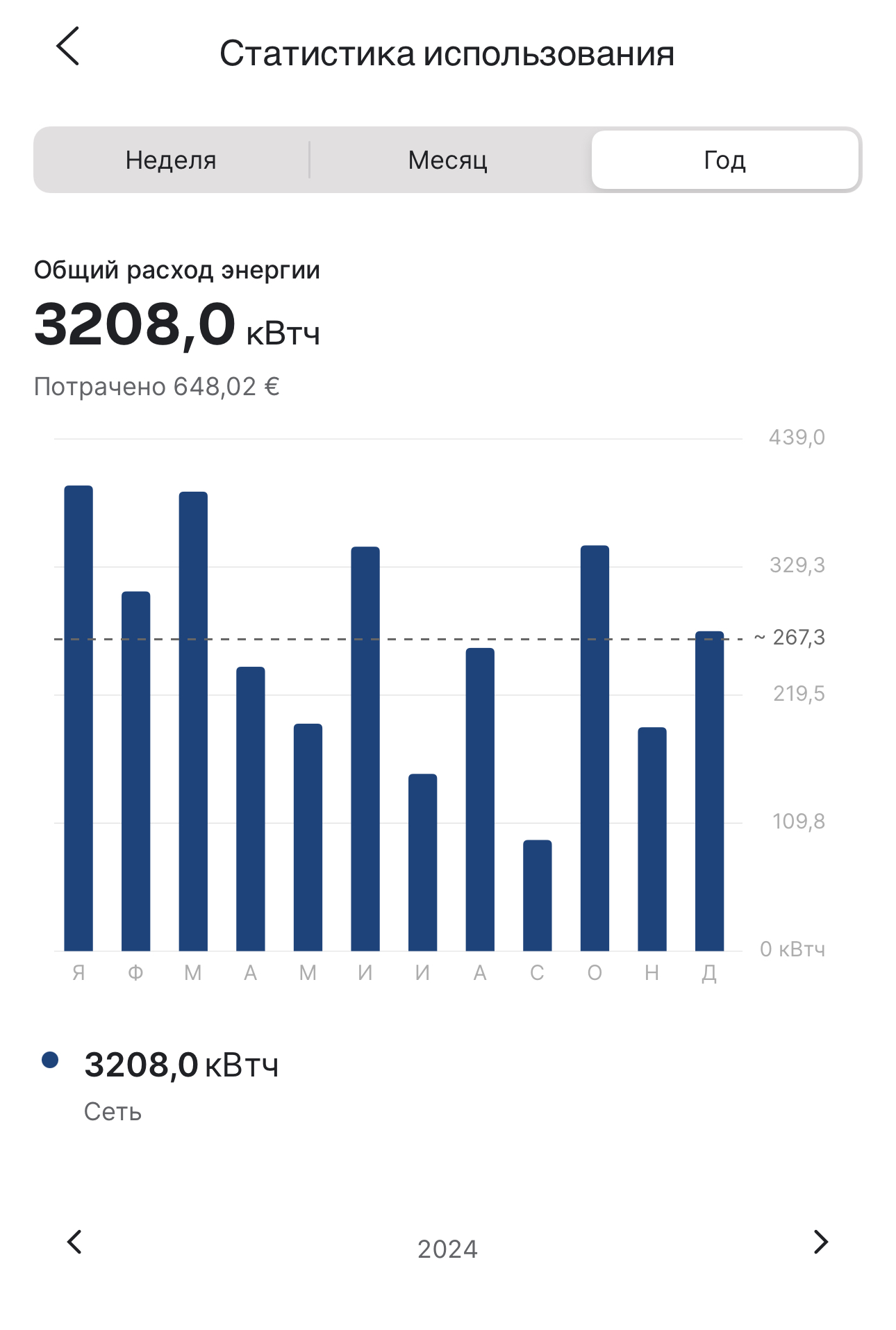Go to the previous year before 2024

tap(75, 1242)
